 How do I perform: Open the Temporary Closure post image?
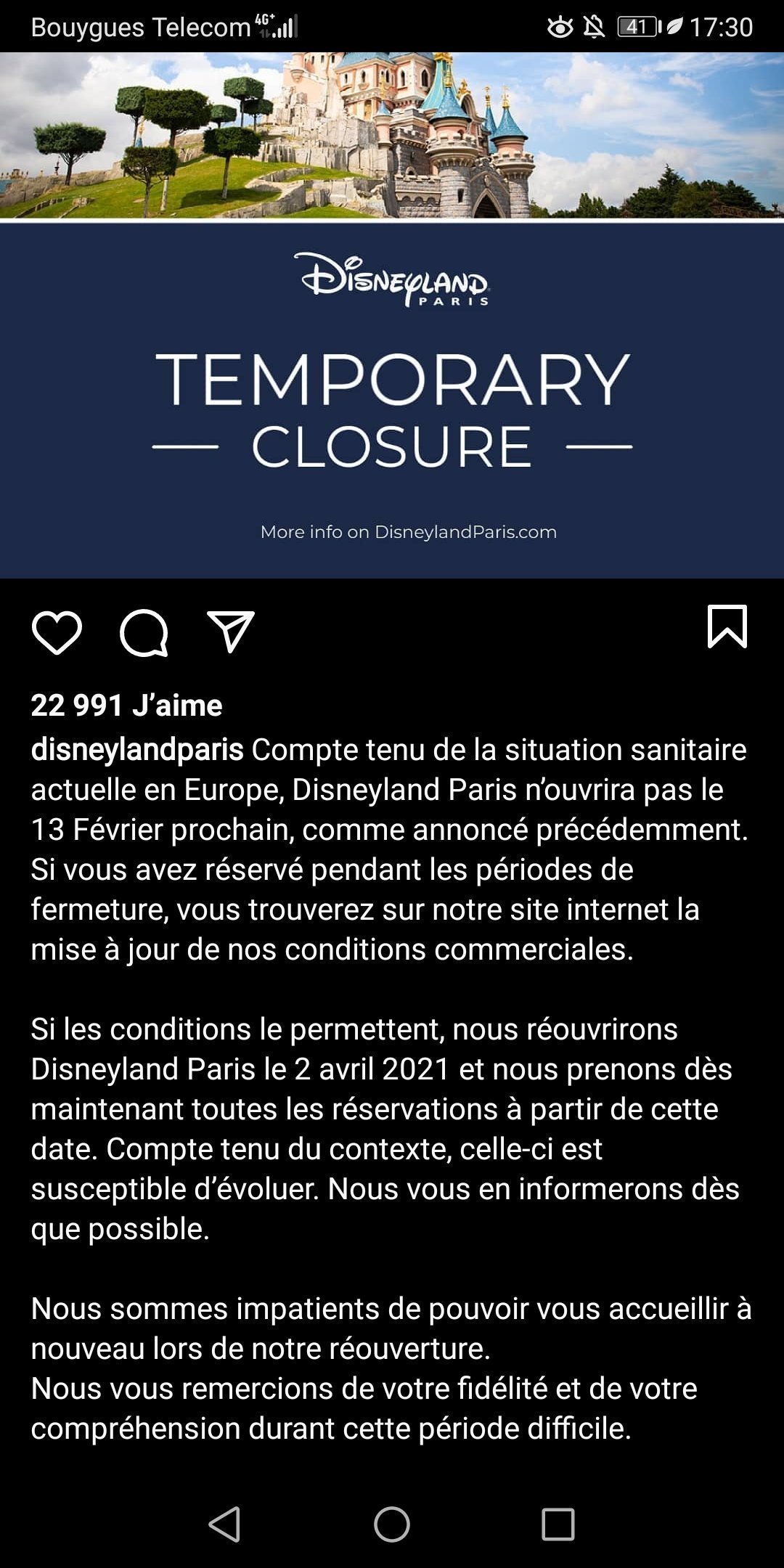[x=392, y=315]
